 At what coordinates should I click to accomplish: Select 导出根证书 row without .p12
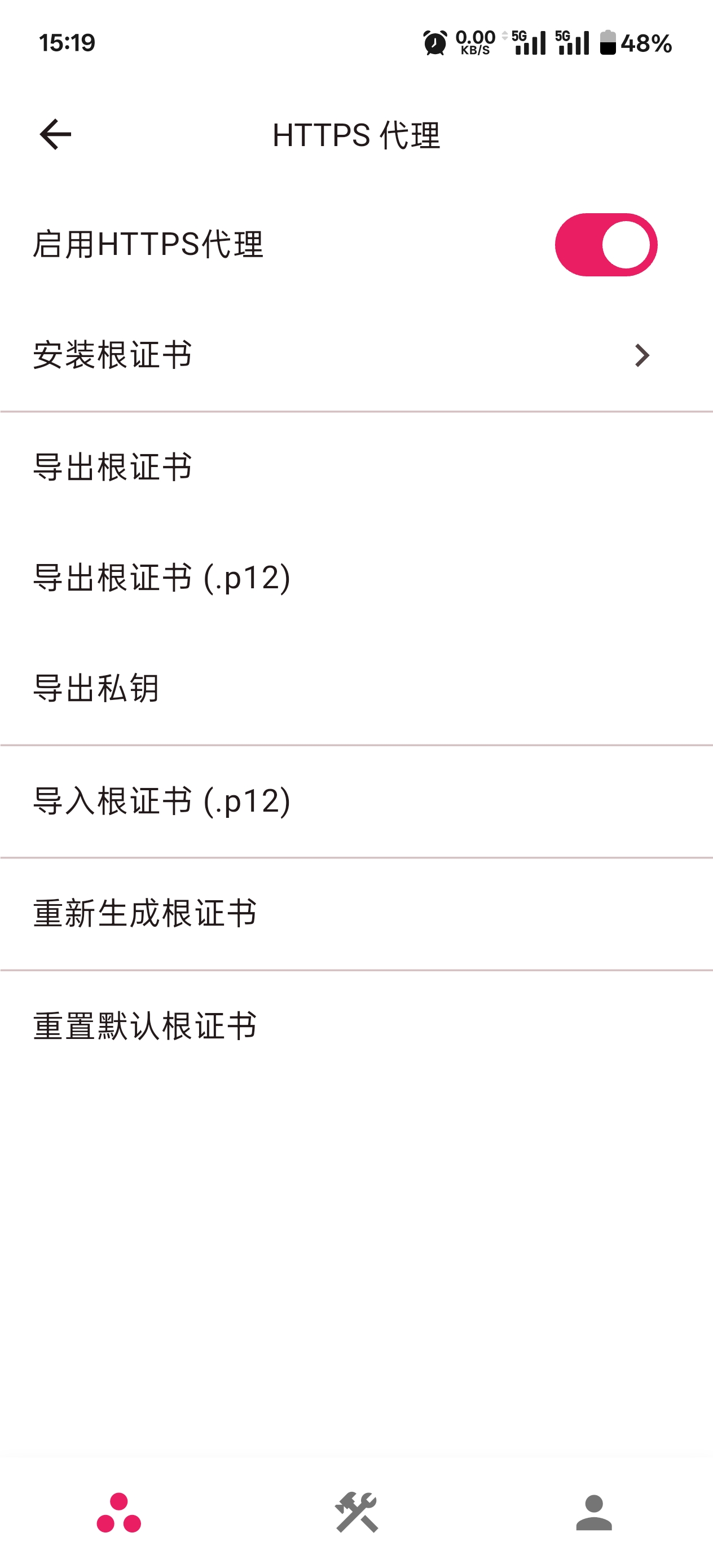356,468
